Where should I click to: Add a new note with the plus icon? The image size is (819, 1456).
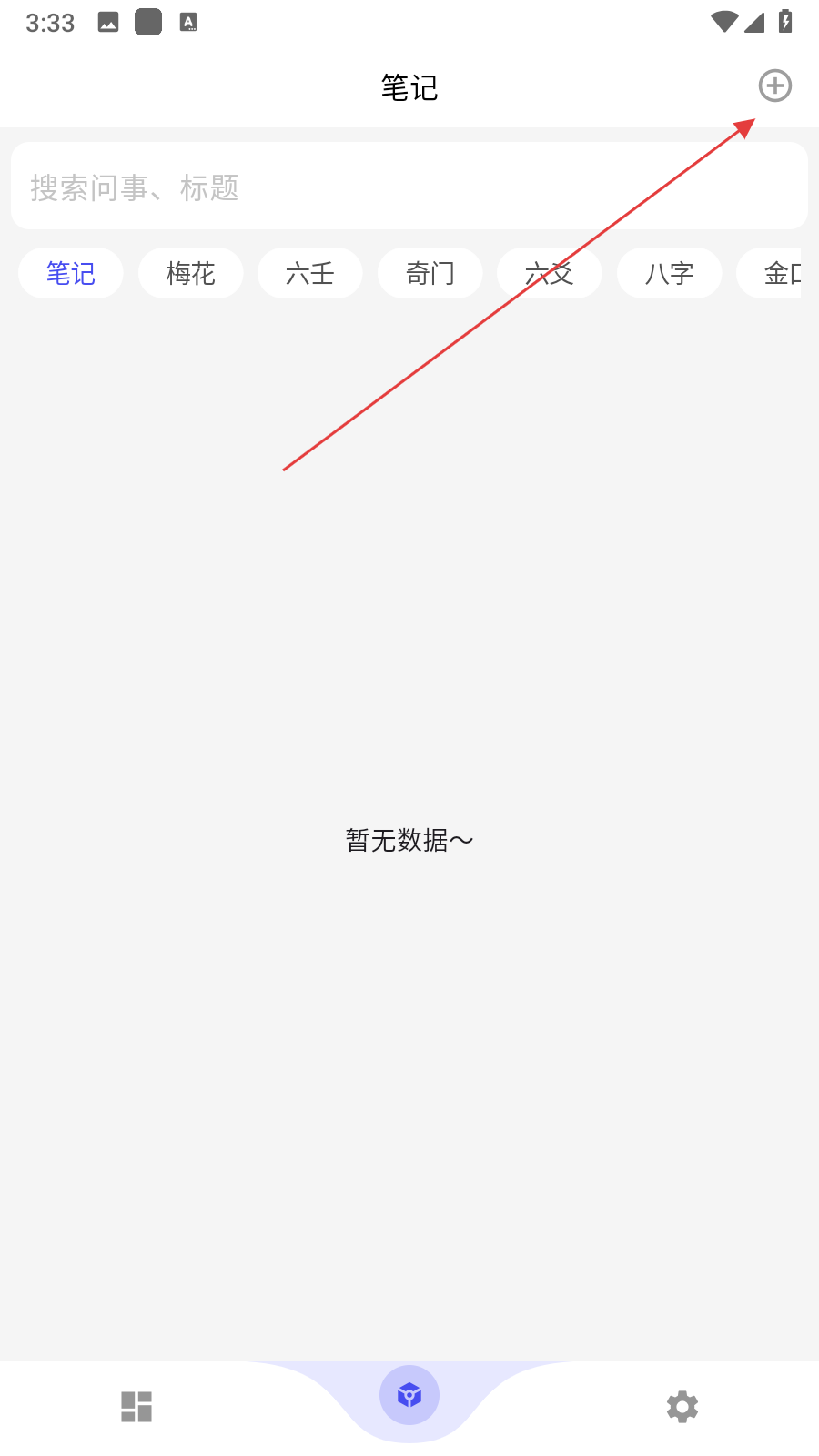click(x=774, y=86)
